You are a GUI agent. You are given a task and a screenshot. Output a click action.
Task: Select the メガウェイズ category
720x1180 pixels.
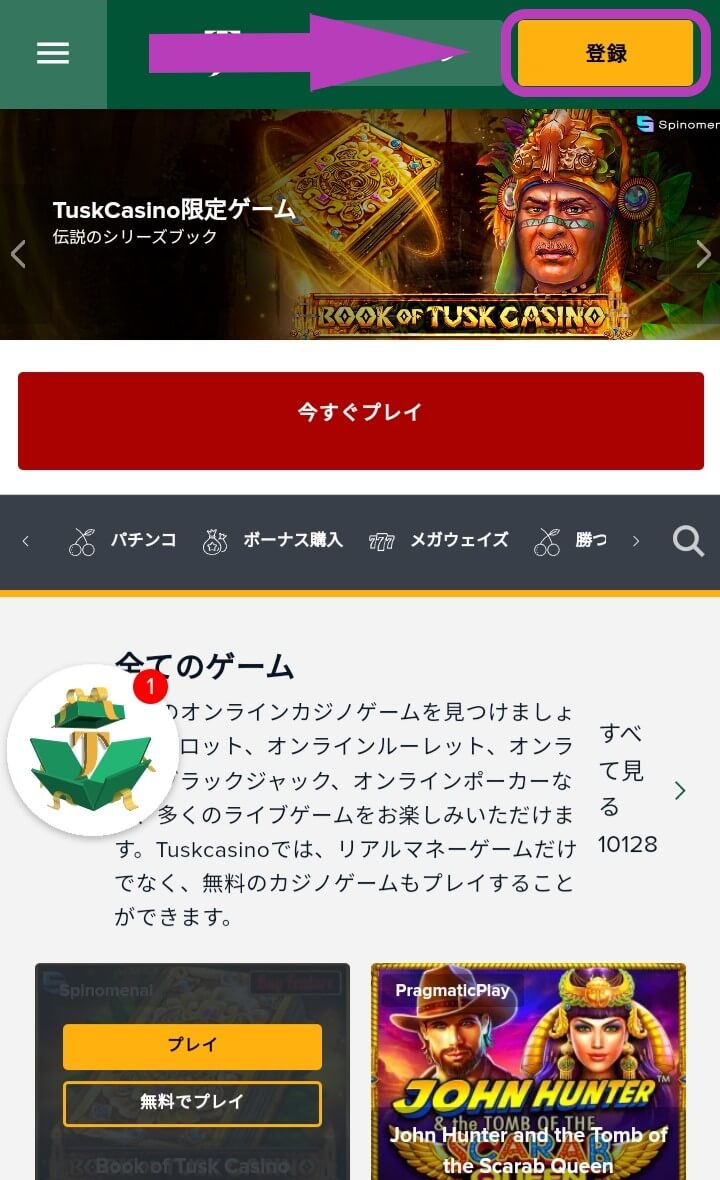click(438, 541)
